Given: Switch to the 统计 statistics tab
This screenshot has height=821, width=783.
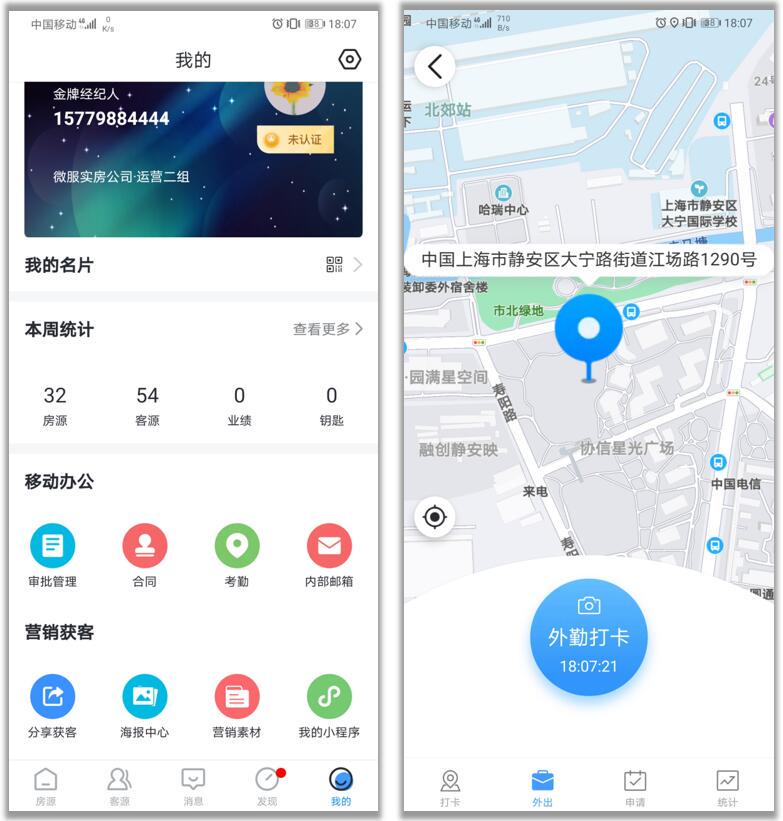Looking at the screenshot, I should coord(729,787).
